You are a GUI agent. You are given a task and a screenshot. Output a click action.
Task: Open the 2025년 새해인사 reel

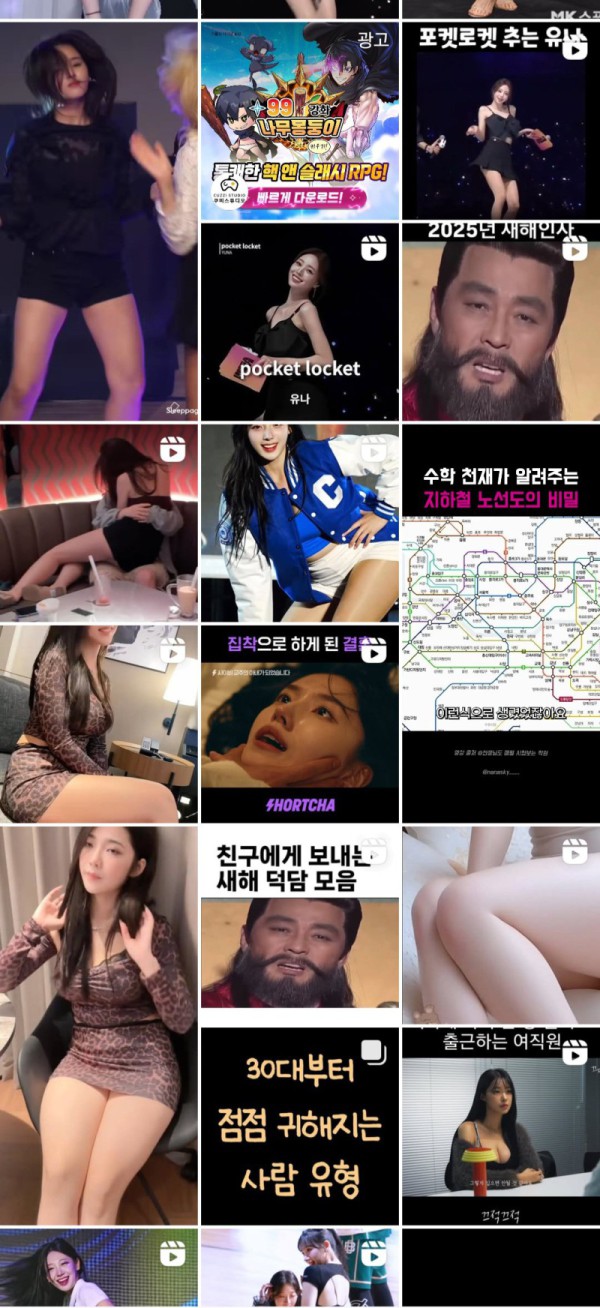(501, 322)
